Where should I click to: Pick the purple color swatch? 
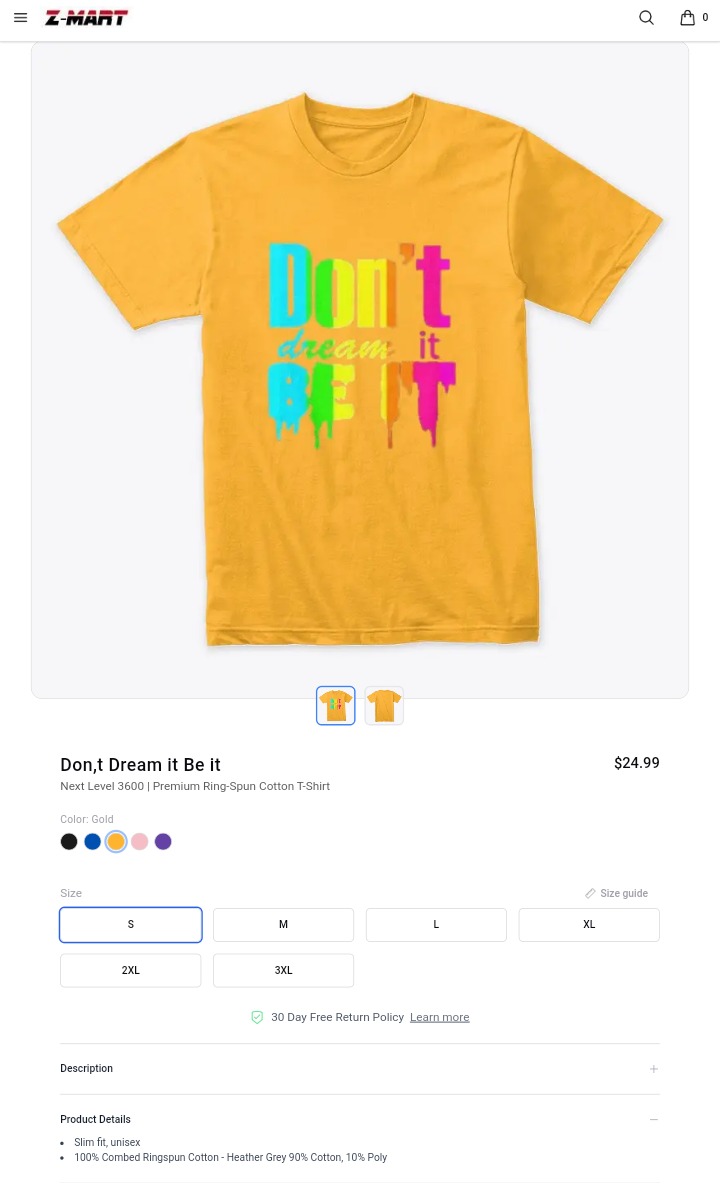click(163, 842)
